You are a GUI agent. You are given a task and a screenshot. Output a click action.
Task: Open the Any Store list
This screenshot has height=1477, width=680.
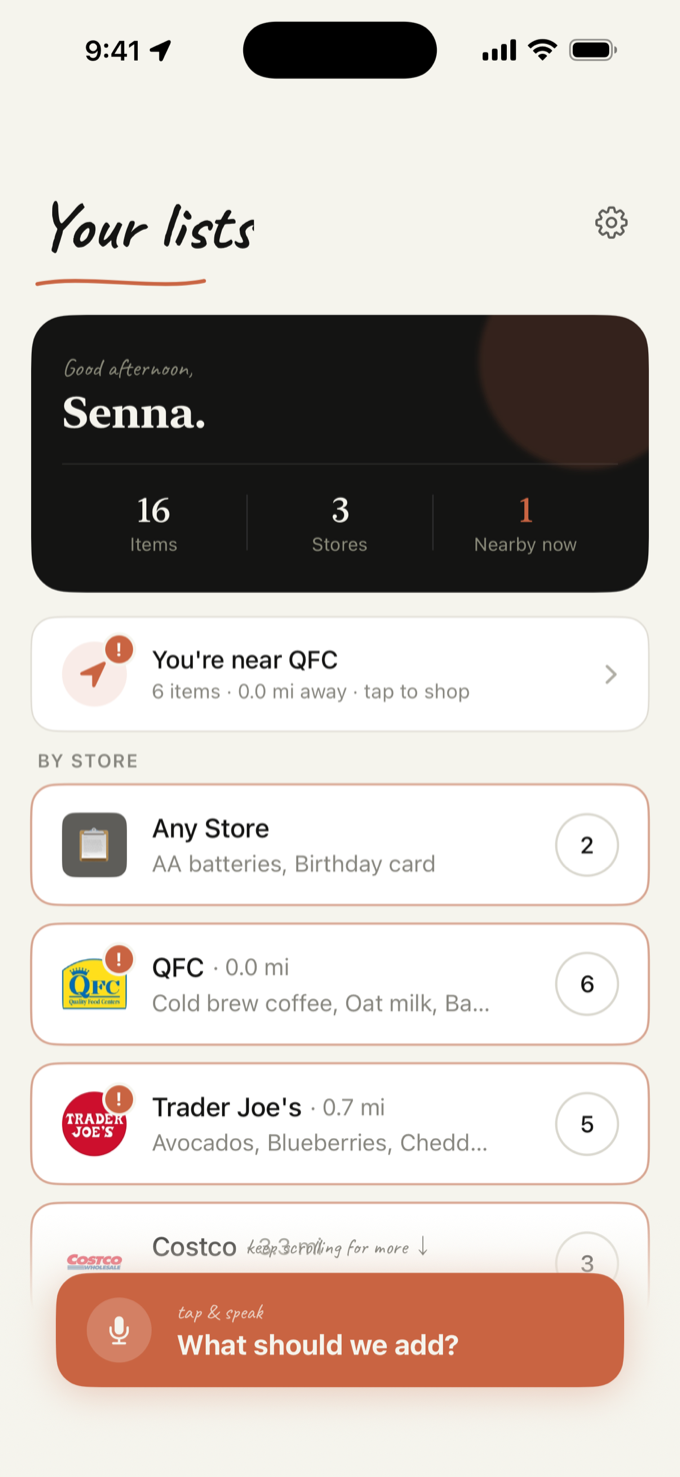coord(340,845)
